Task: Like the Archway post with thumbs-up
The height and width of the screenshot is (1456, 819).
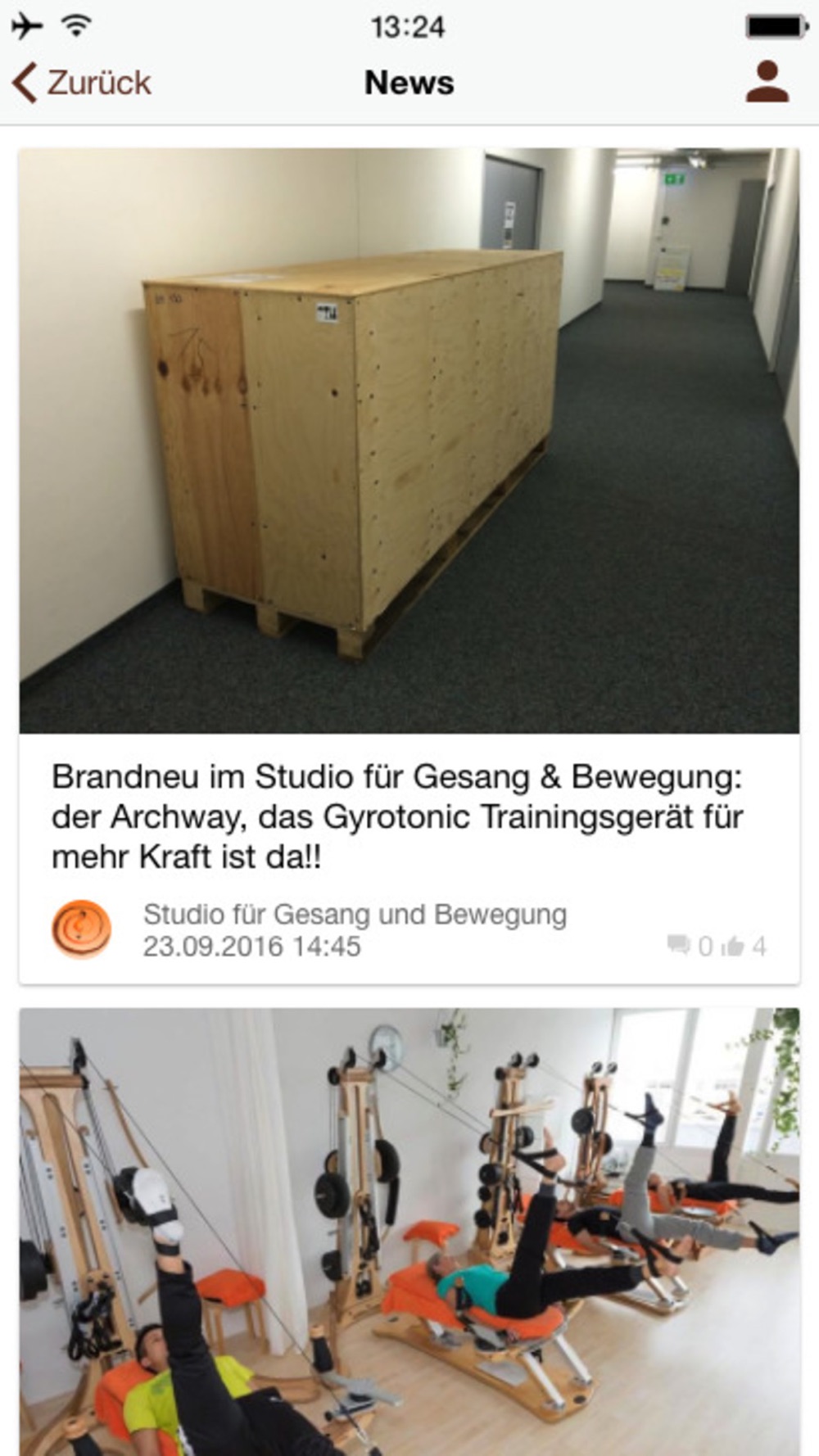Action: tap(732, 946)
